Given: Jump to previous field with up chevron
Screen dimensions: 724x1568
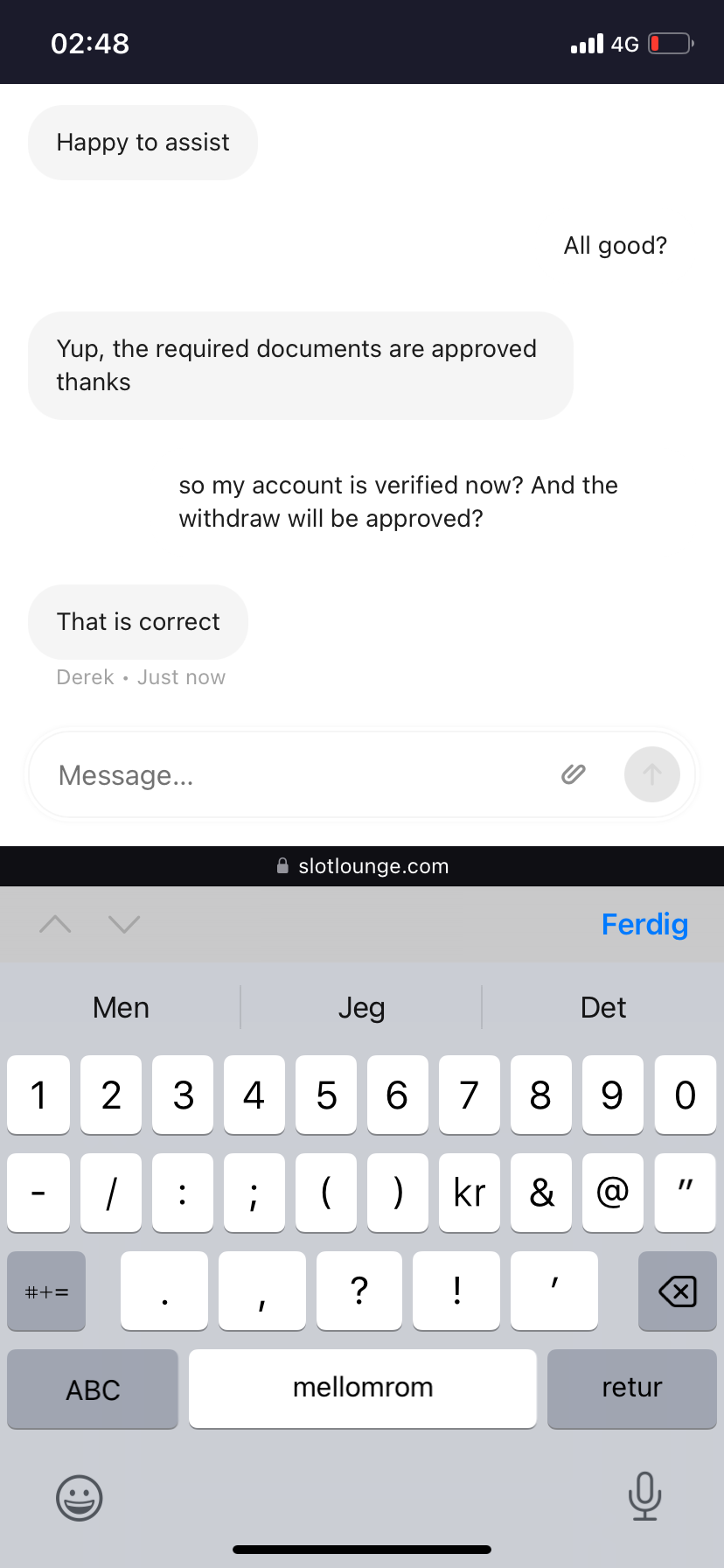Looking at the screenshot, I should point(55,924).
